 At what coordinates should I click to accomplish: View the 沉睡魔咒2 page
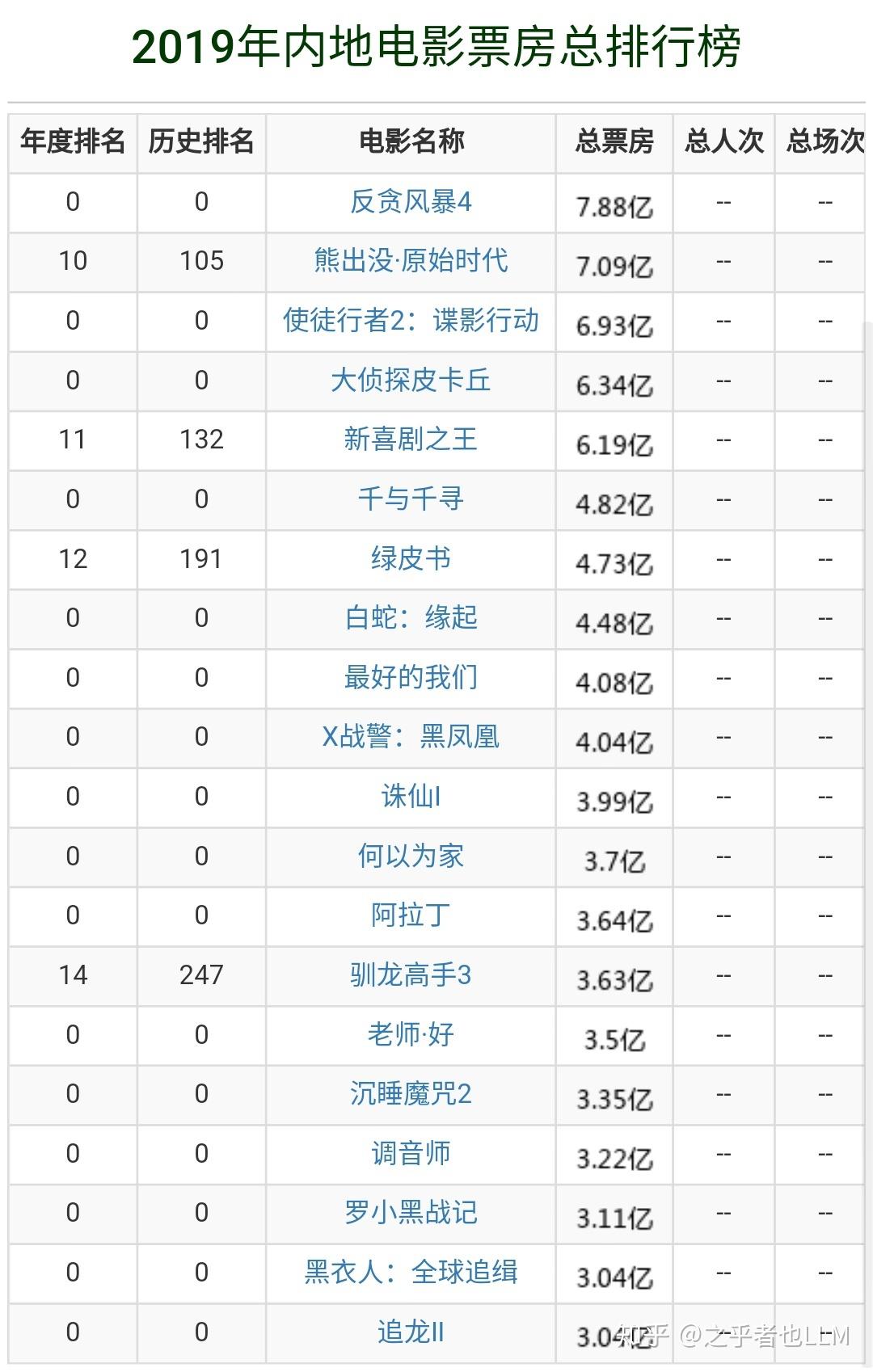(x=411, y=1094)
